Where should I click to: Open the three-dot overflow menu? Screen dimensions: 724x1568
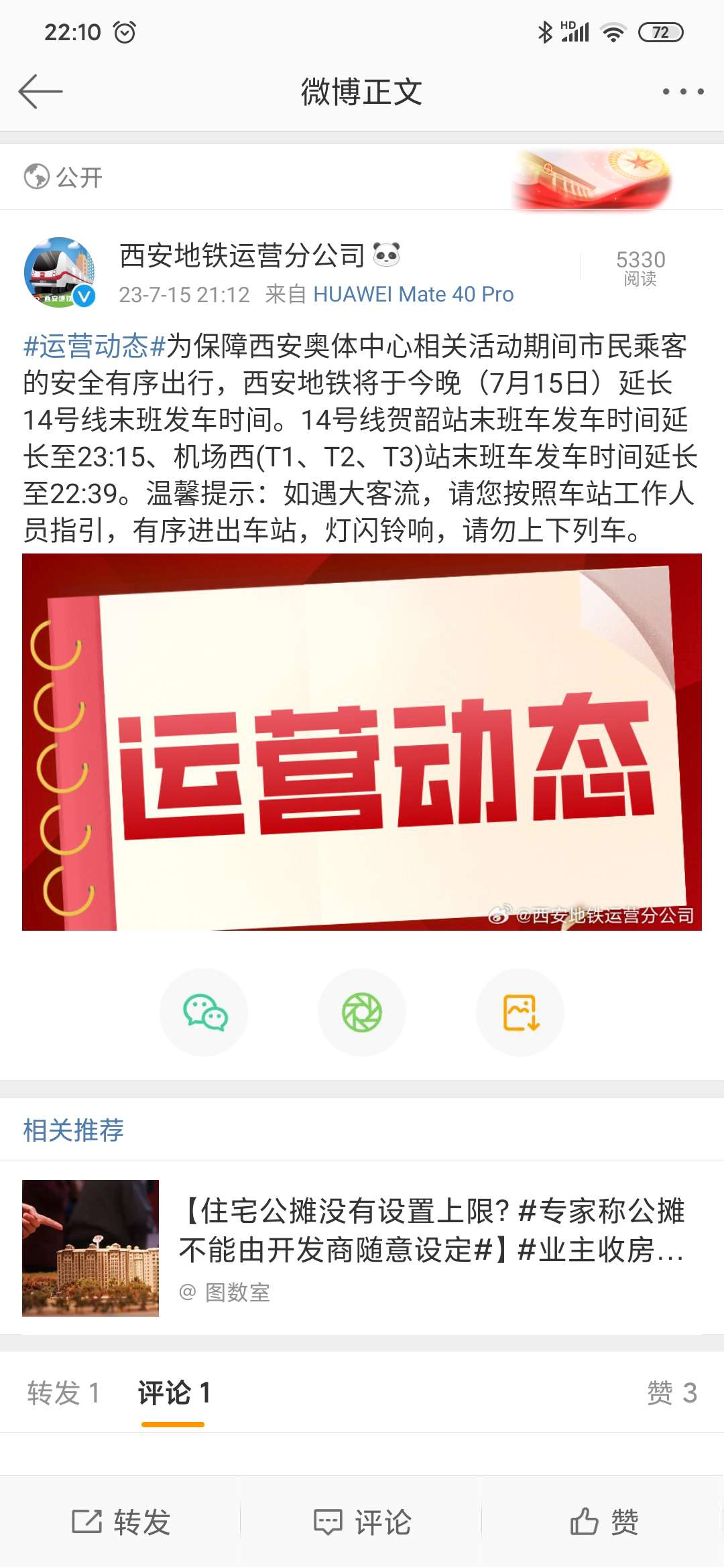pos(682,92)
